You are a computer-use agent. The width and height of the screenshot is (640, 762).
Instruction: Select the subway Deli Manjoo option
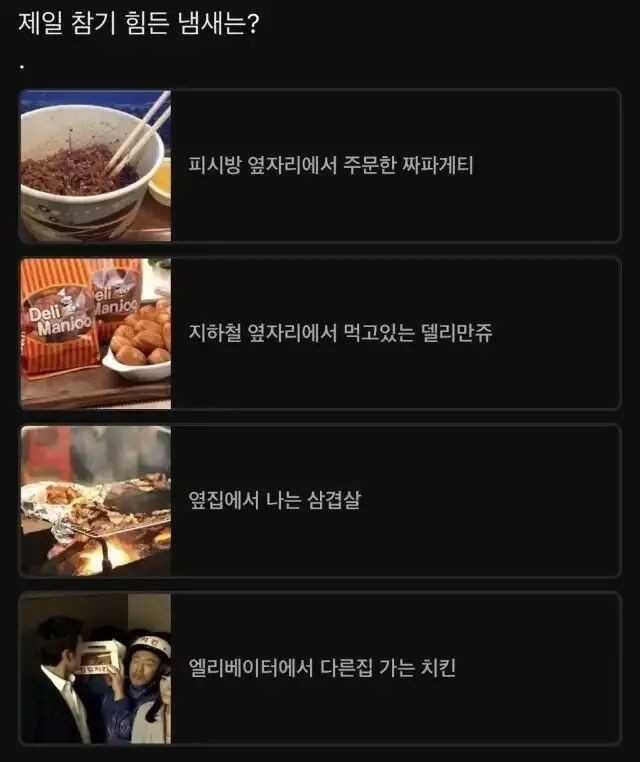click(340, 333)
